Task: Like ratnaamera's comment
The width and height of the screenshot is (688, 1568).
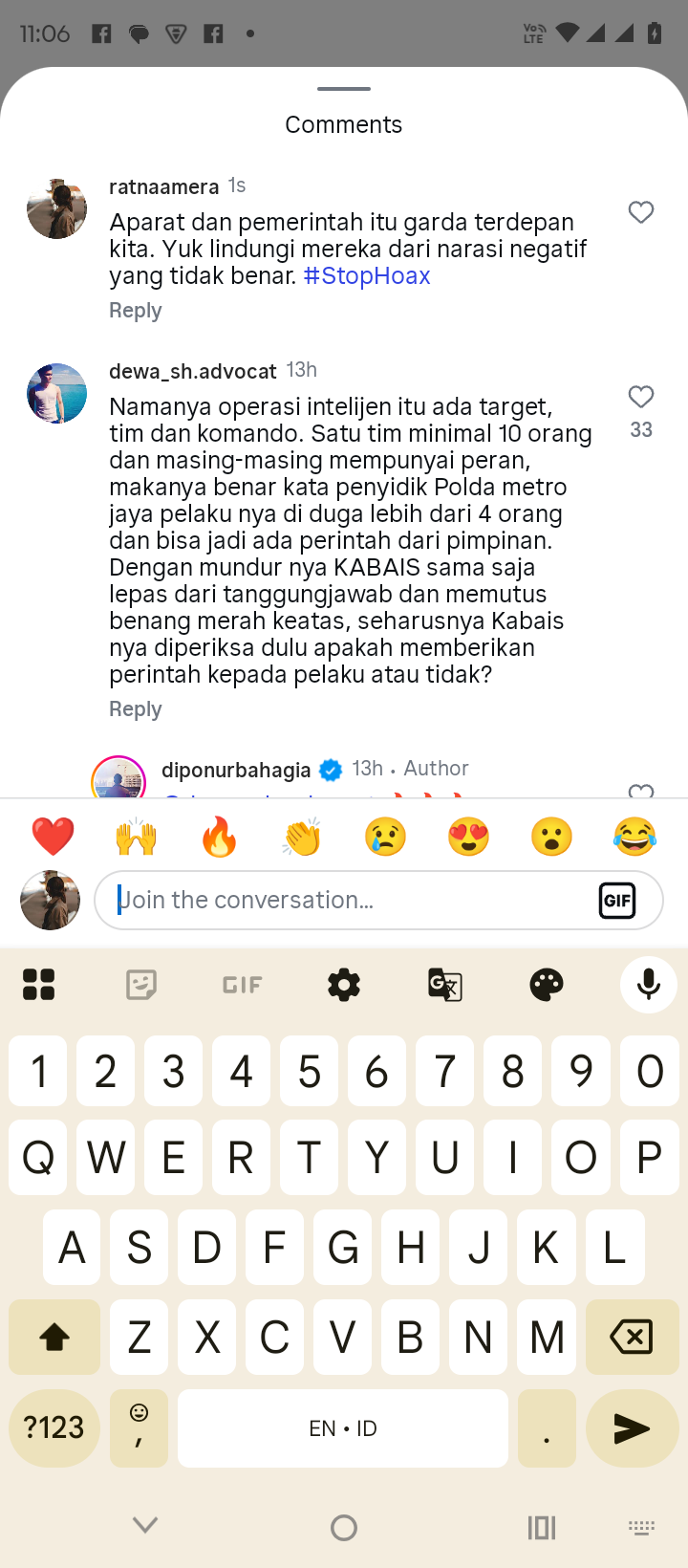Action: [x=641, y=212]
